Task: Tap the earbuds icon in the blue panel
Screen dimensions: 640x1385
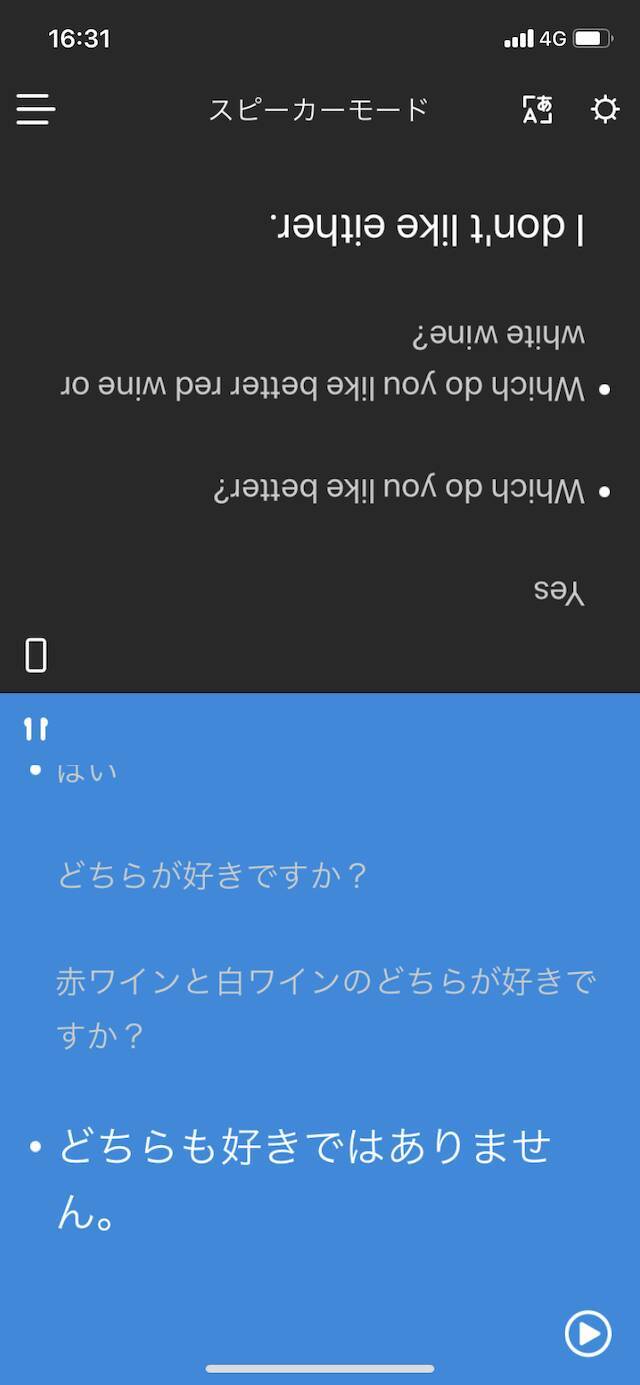Action: pos(36,728)
